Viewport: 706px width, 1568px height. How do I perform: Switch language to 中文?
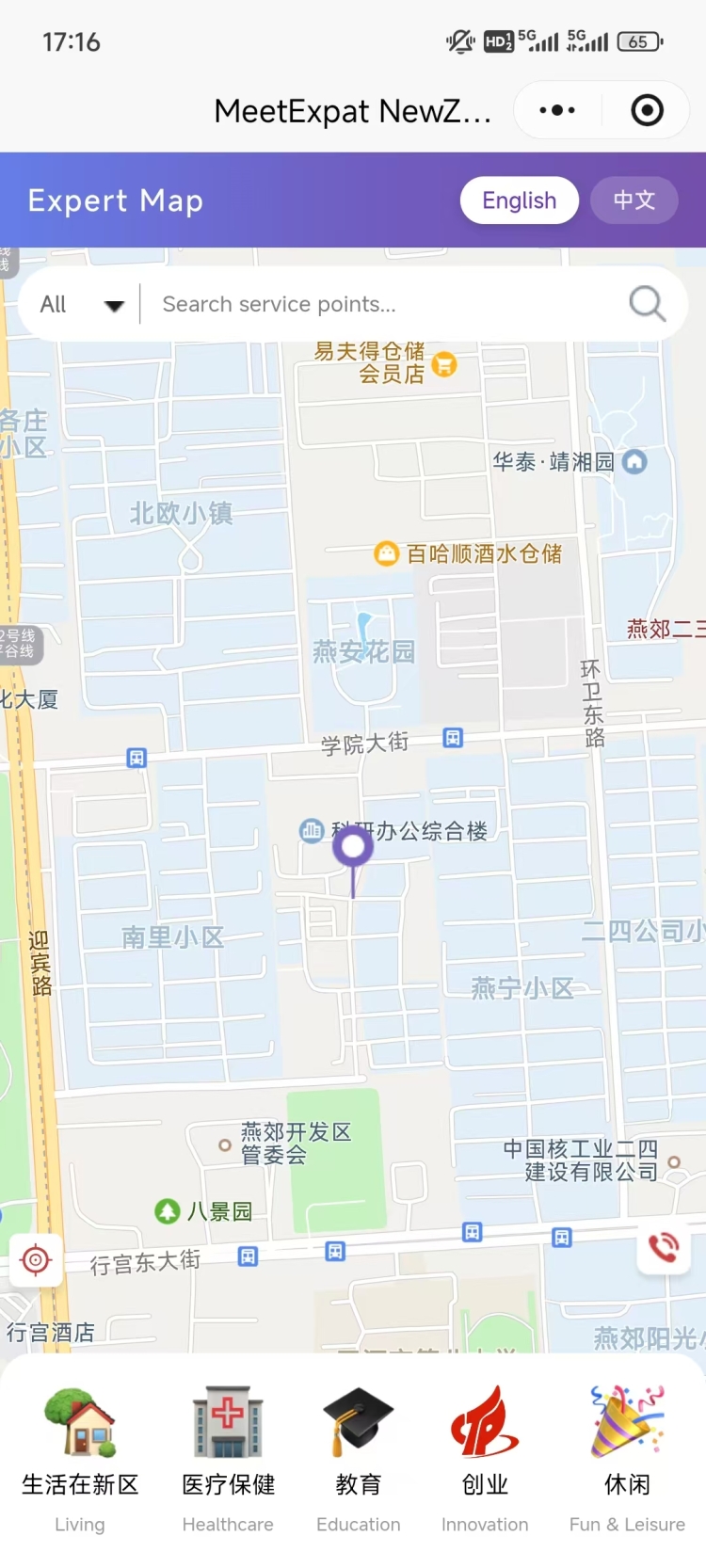point(634,200)
